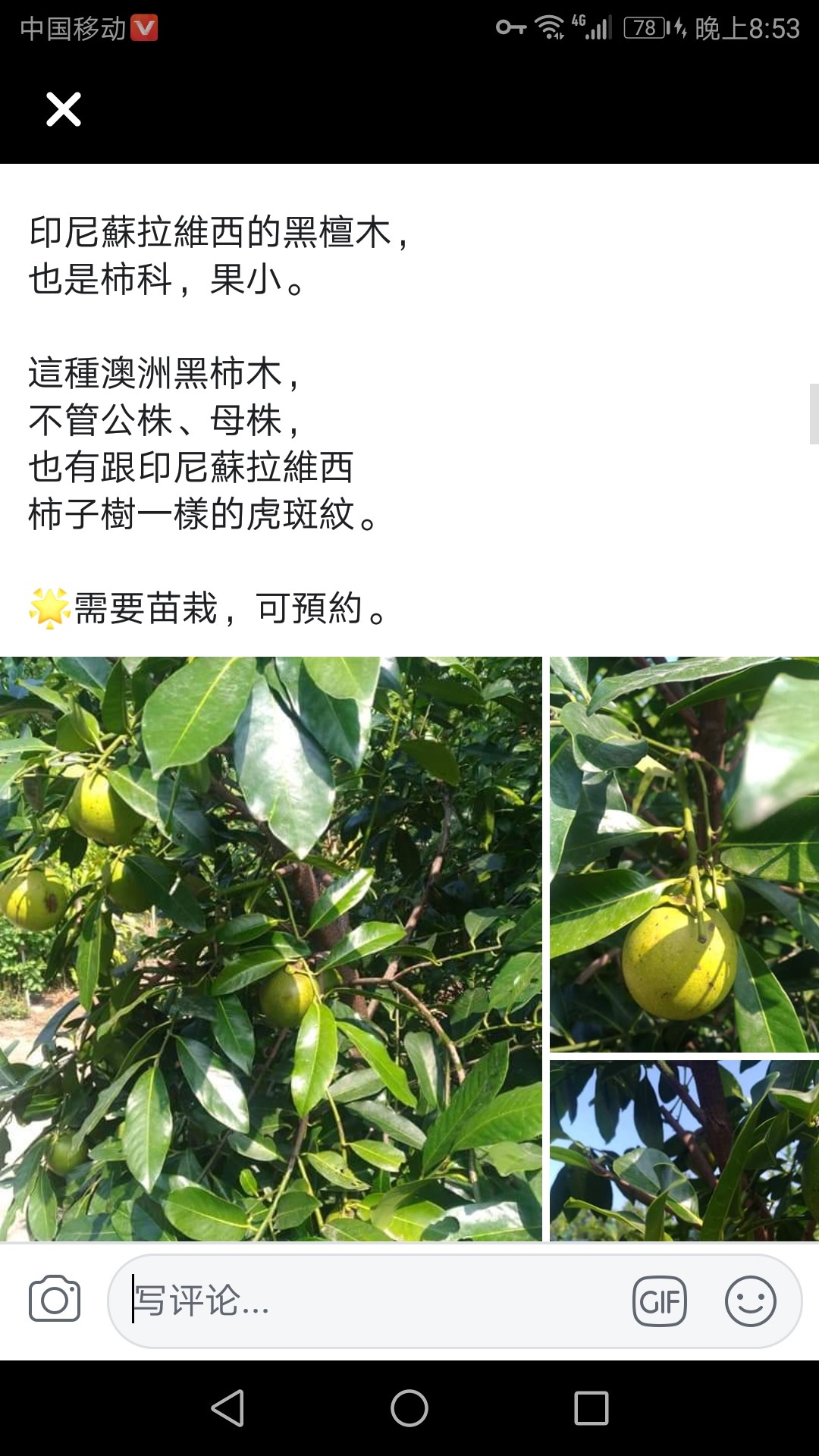The image size is (819, 1456).
Task: Open the GIF picker
Action: coord(660,1301)
